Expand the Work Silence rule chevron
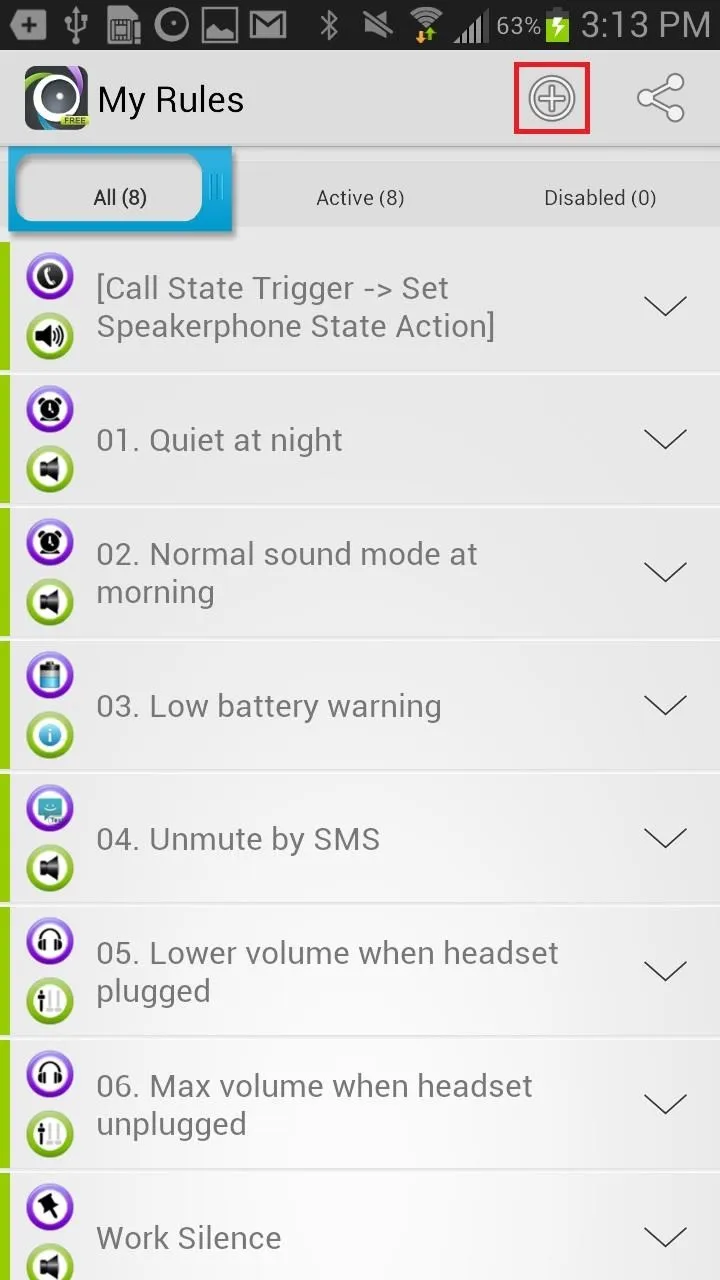720x1280 pixels. (x=665, y=1237)
